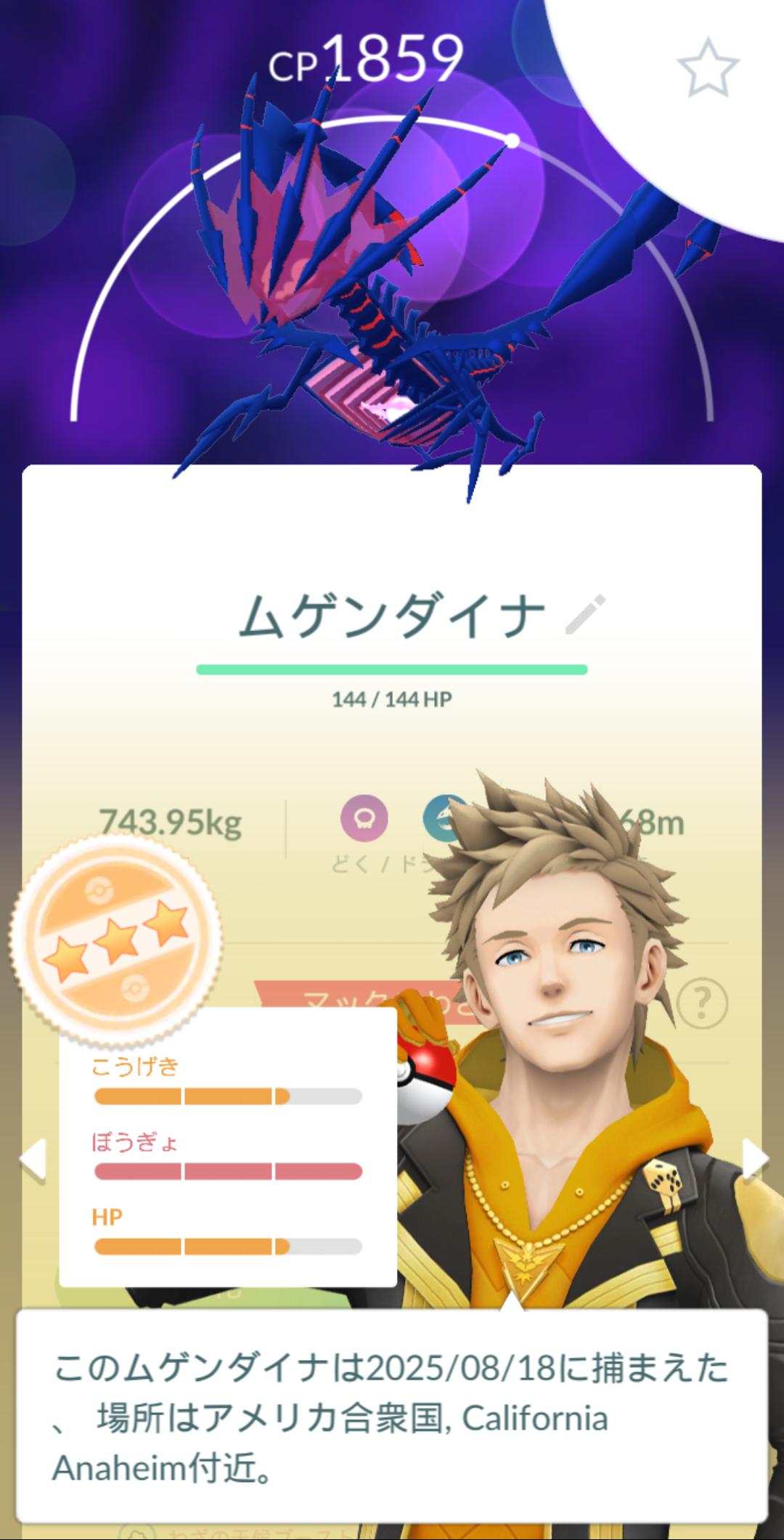The width and height of the screenshot is (784, 1540).
Task: Edit the ムゲンダイナ nickname with the pencil
Action: (x=585, y=615)
